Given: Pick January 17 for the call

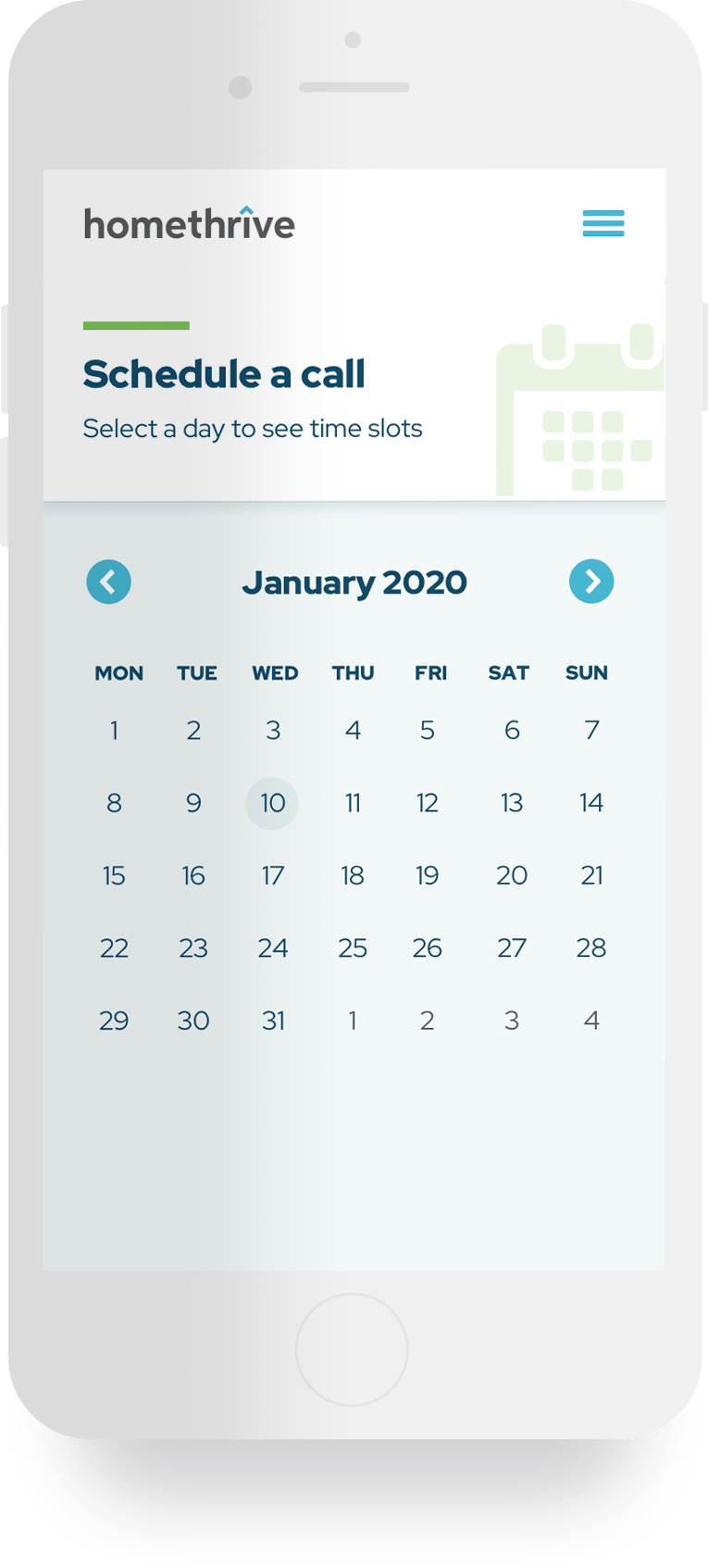Looking at the screenshot, I should click(x=272, y=875).
